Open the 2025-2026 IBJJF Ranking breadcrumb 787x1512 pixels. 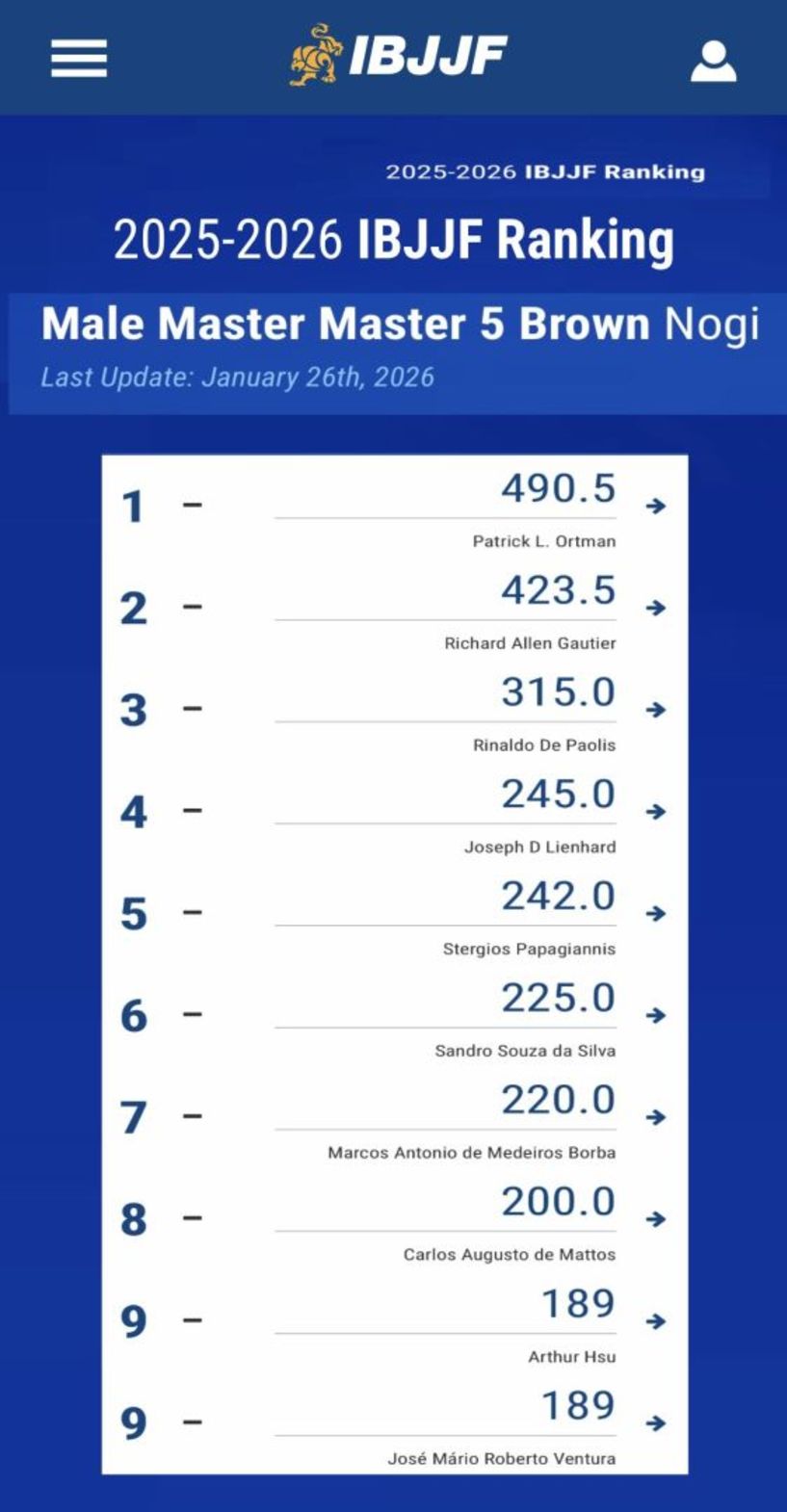point(545,172)
